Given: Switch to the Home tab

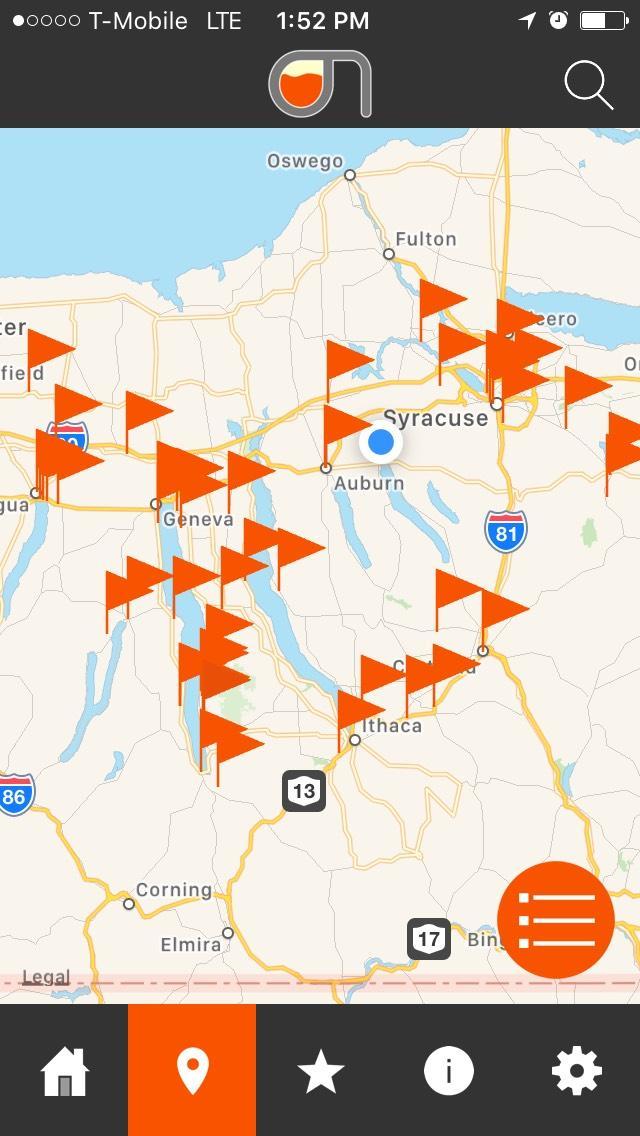Looking at the screenshot, I should [64, 1072].
